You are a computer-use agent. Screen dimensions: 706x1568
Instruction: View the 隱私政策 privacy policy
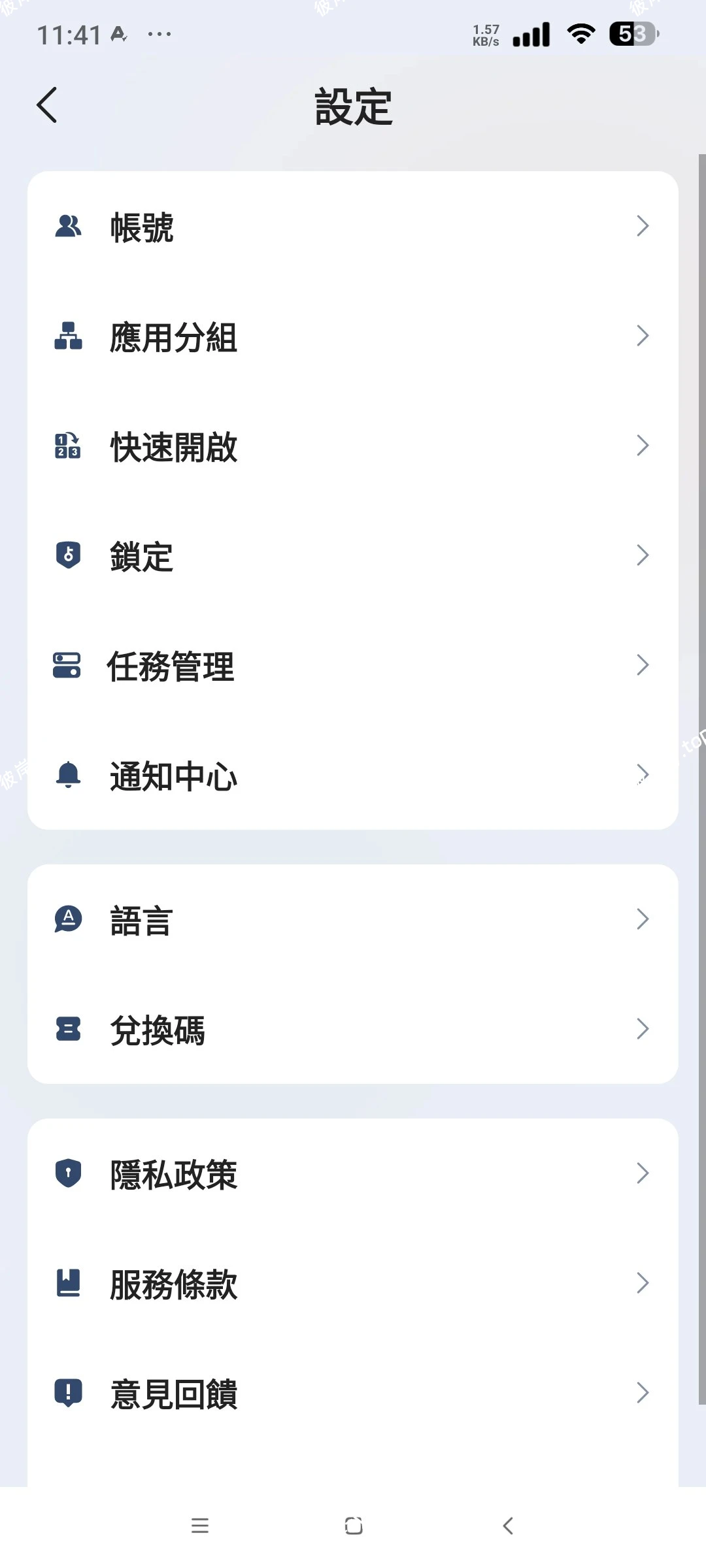click(353, 1174)
